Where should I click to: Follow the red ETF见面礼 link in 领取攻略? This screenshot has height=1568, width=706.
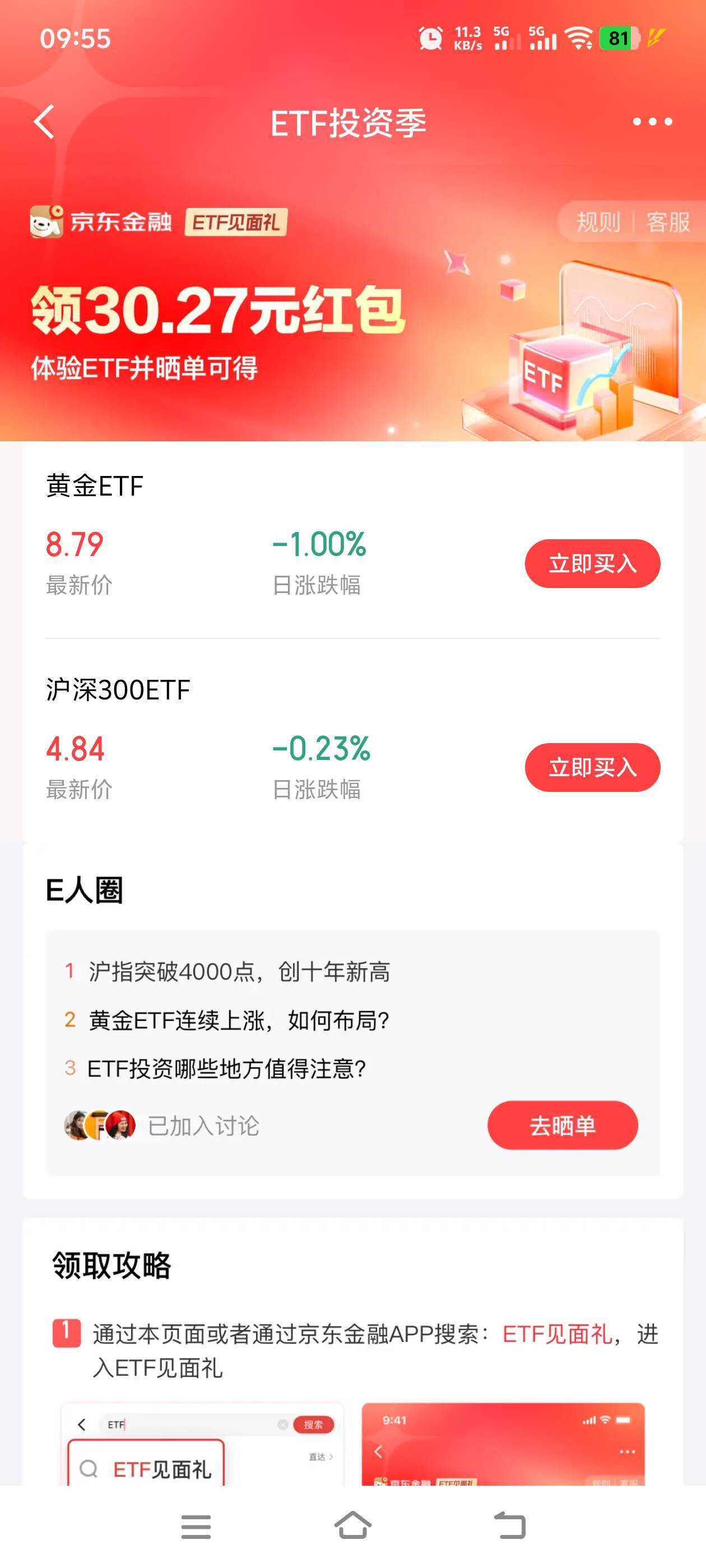tap(557, 1334)
